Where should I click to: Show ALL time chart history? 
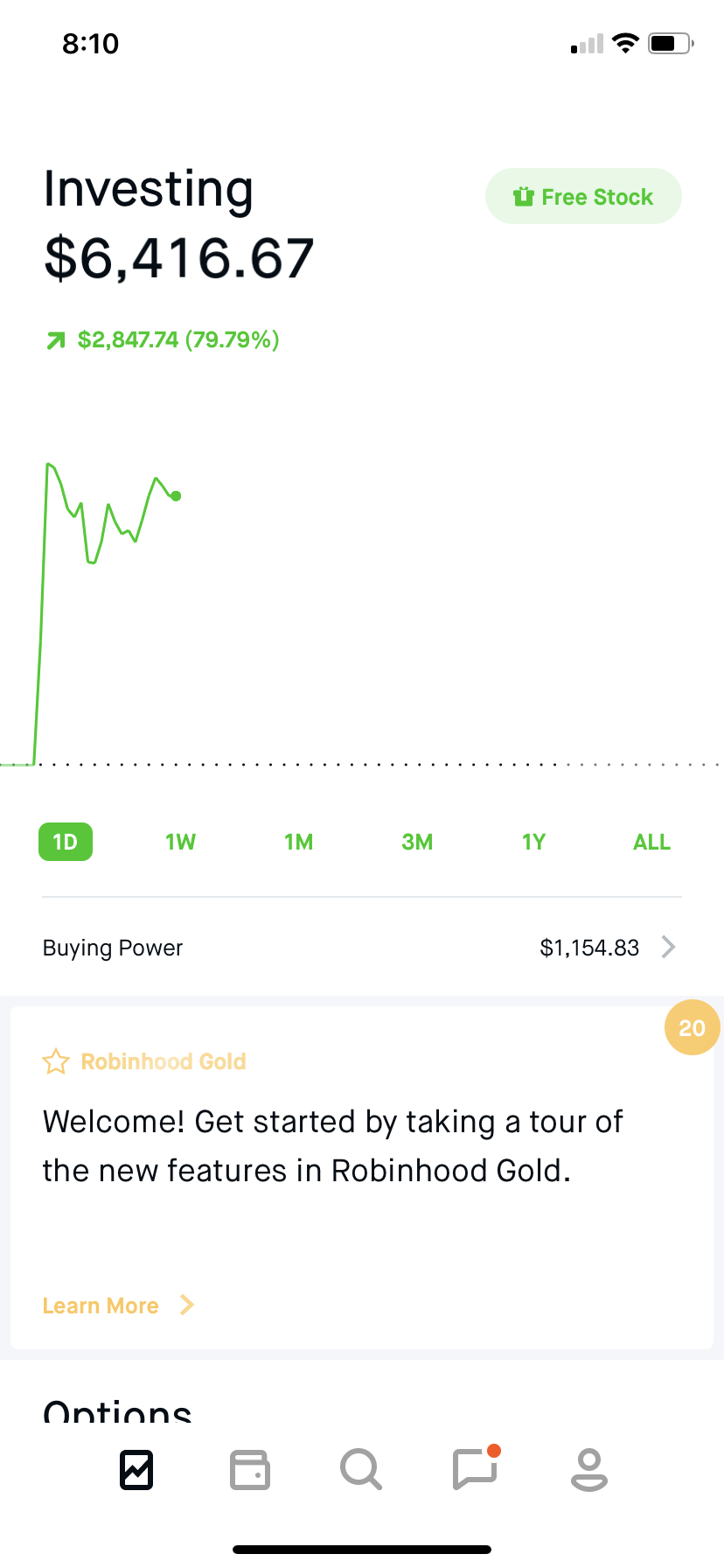click(x=651, y=842)
